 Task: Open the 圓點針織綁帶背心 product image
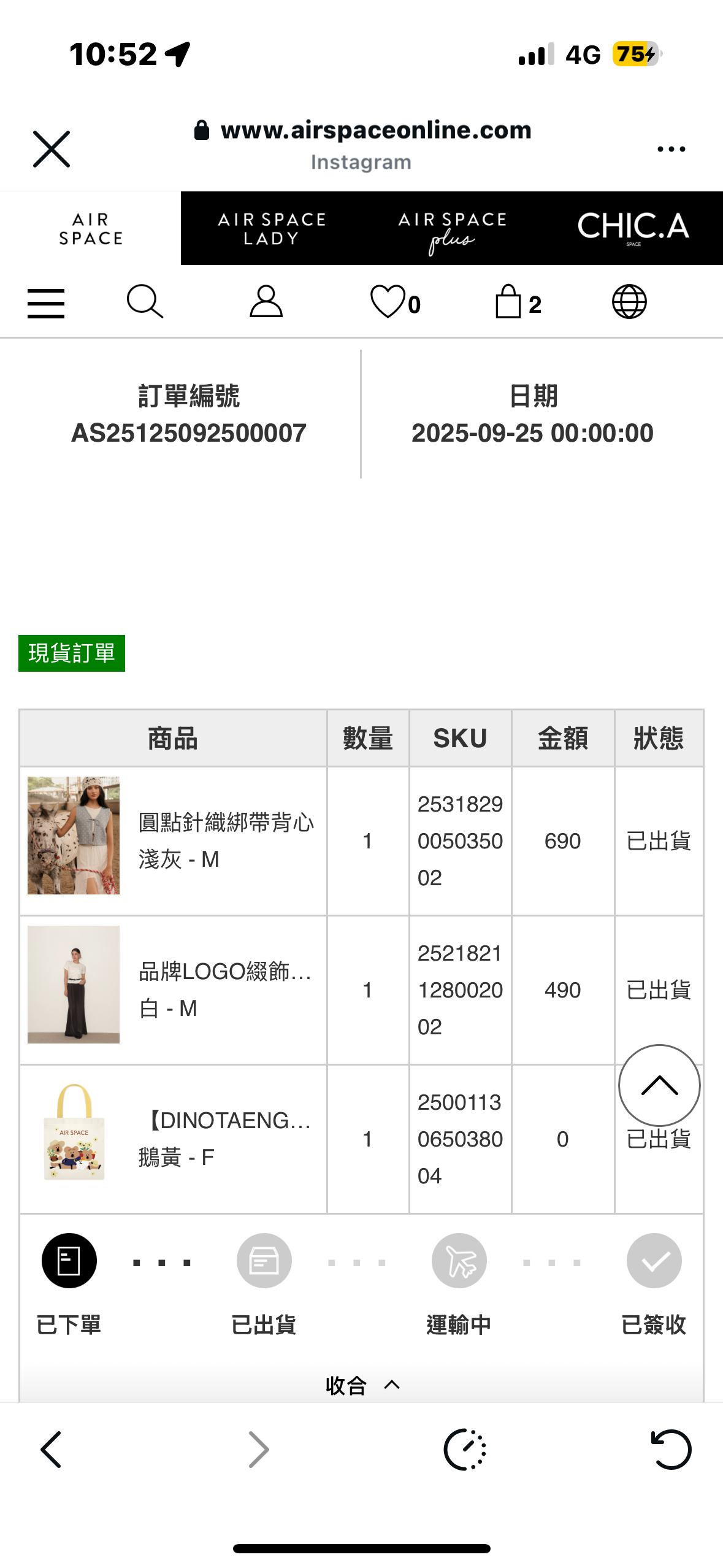point(74,835)
